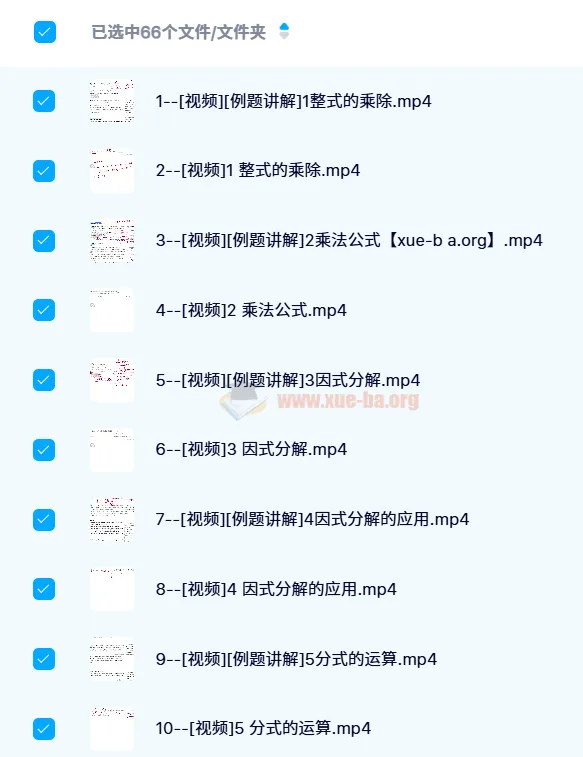The image size is (583, 757).
Task: Open 10--[视频]5 分式的运算.mp4
Action: point(263,728)
